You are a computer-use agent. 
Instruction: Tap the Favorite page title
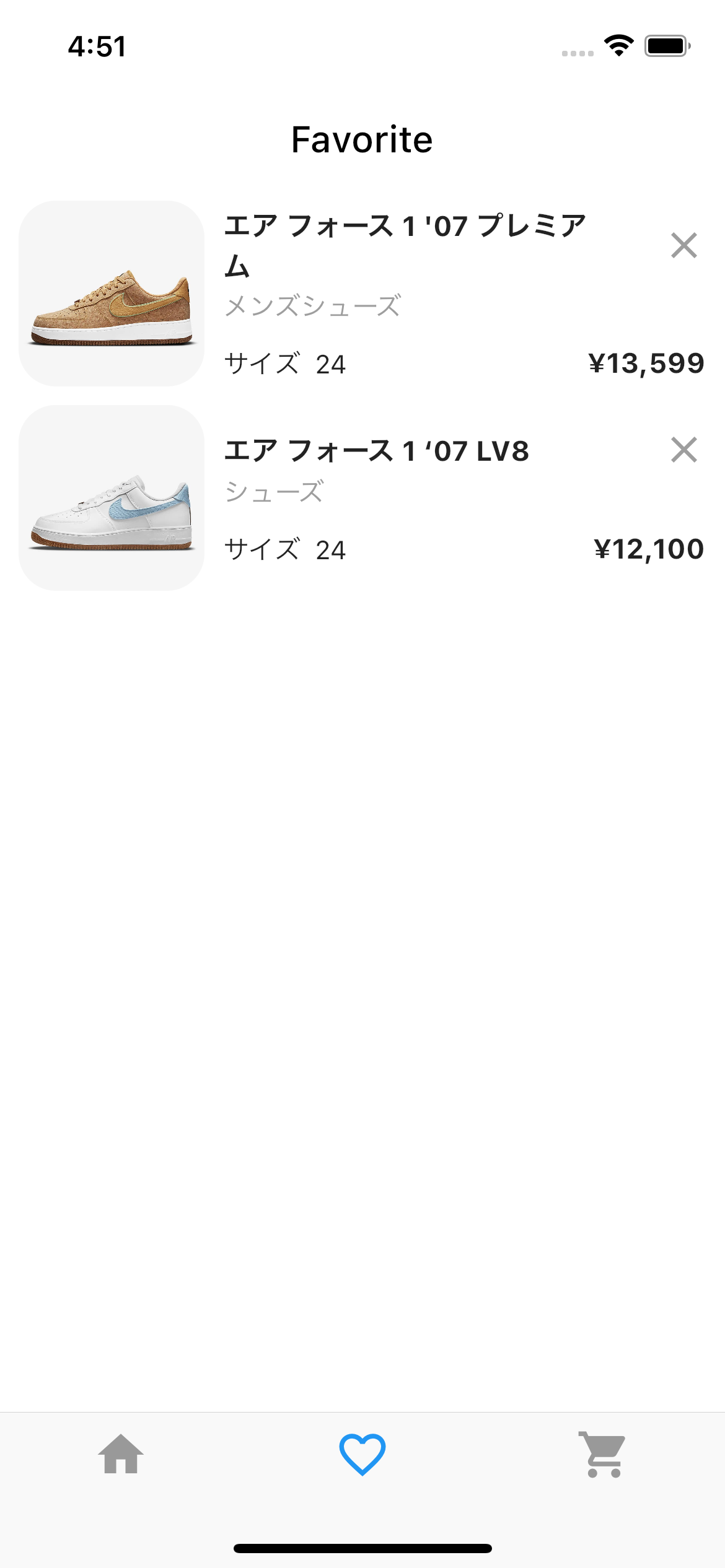(362, 139)
